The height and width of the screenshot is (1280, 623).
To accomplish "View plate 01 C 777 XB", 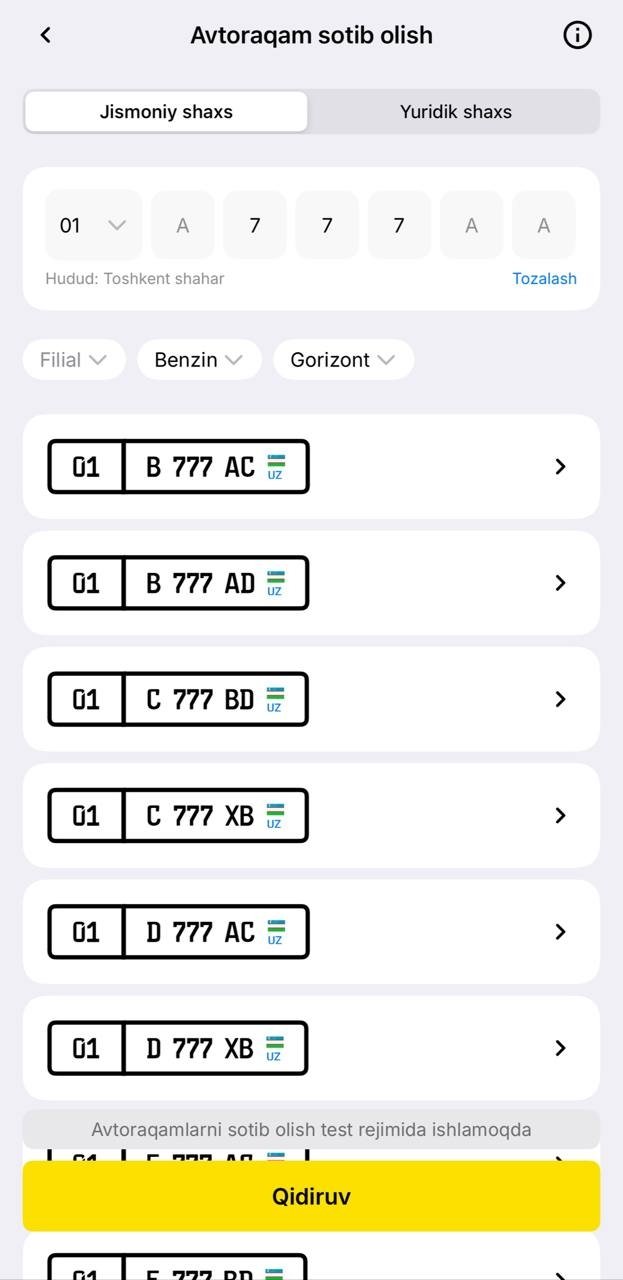I will click(311, 816).
